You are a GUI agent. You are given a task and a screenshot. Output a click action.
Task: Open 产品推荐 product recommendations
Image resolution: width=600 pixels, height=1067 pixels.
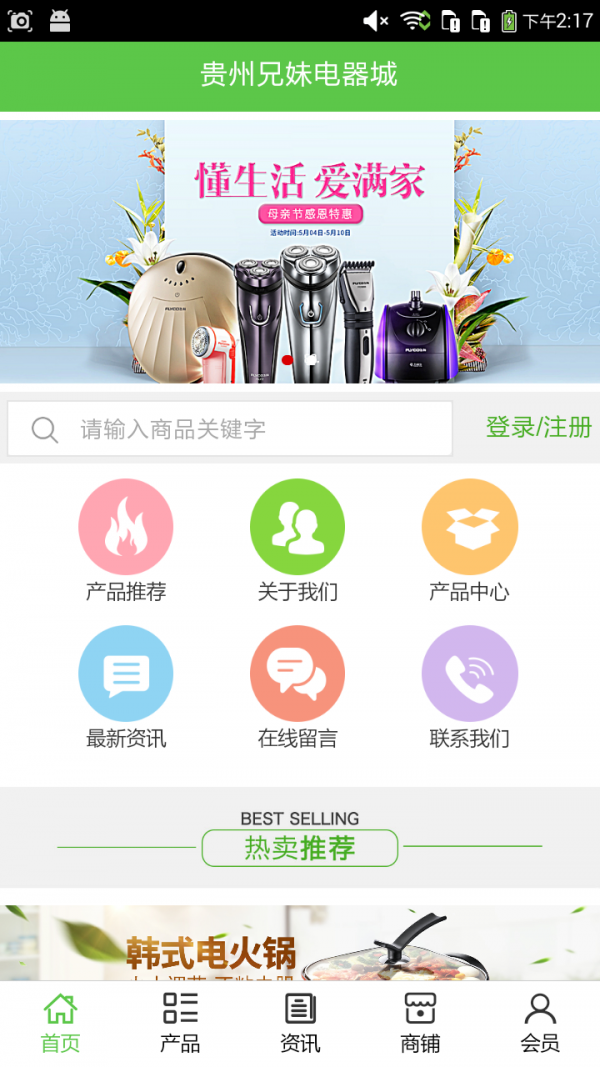pos(126,540)
